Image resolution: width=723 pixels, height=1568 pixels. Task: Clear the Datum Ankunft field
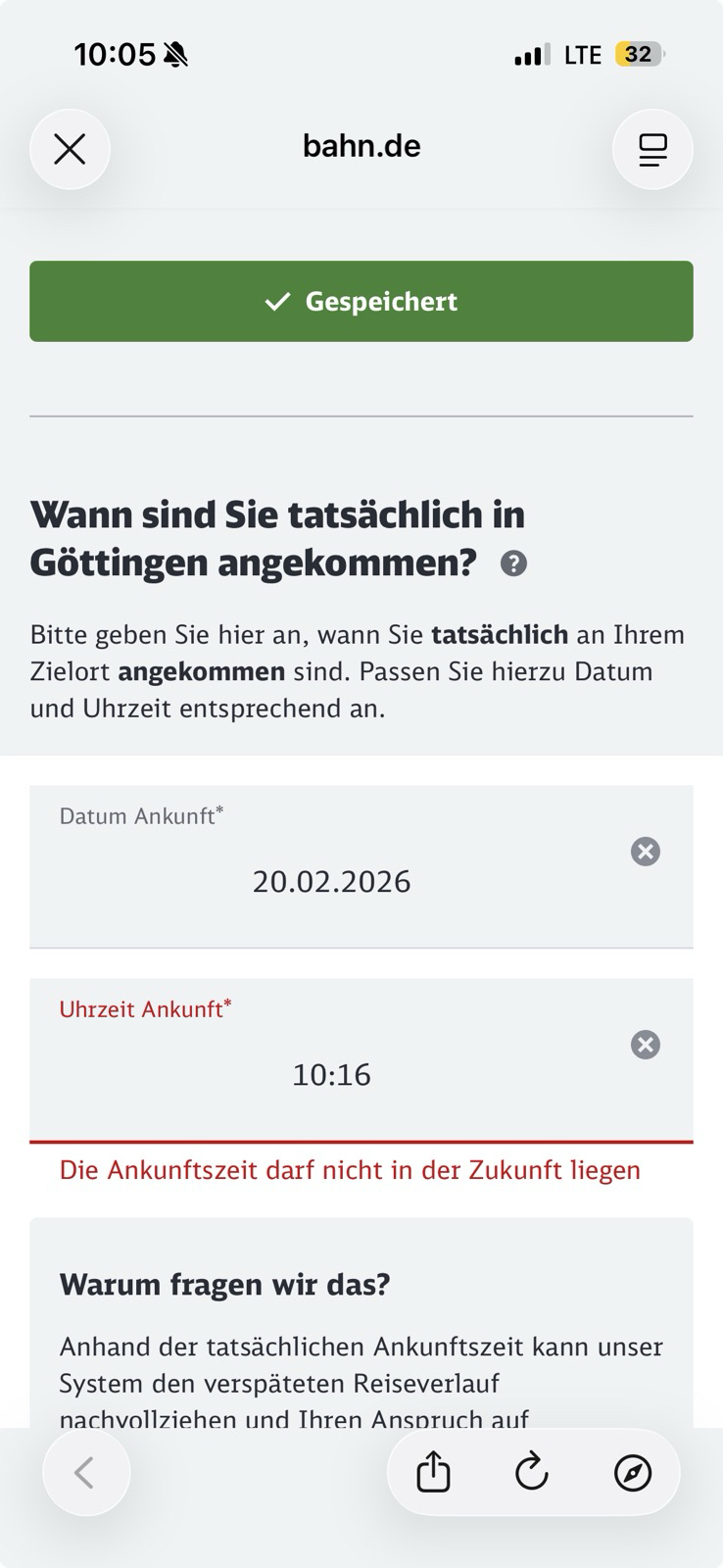pos(645,852)
